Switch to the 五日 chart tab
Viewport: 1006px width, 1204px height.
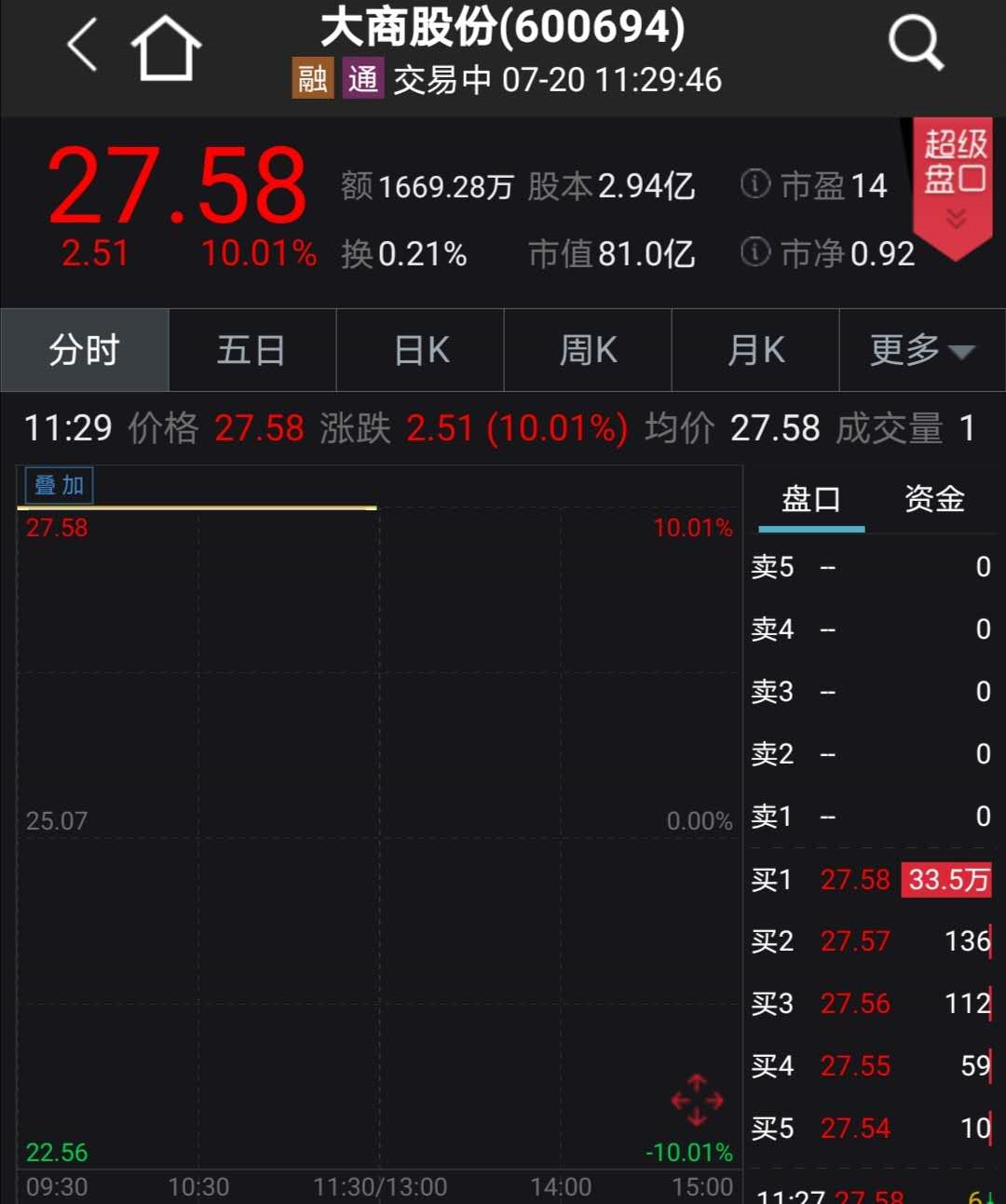coord(251,350)
